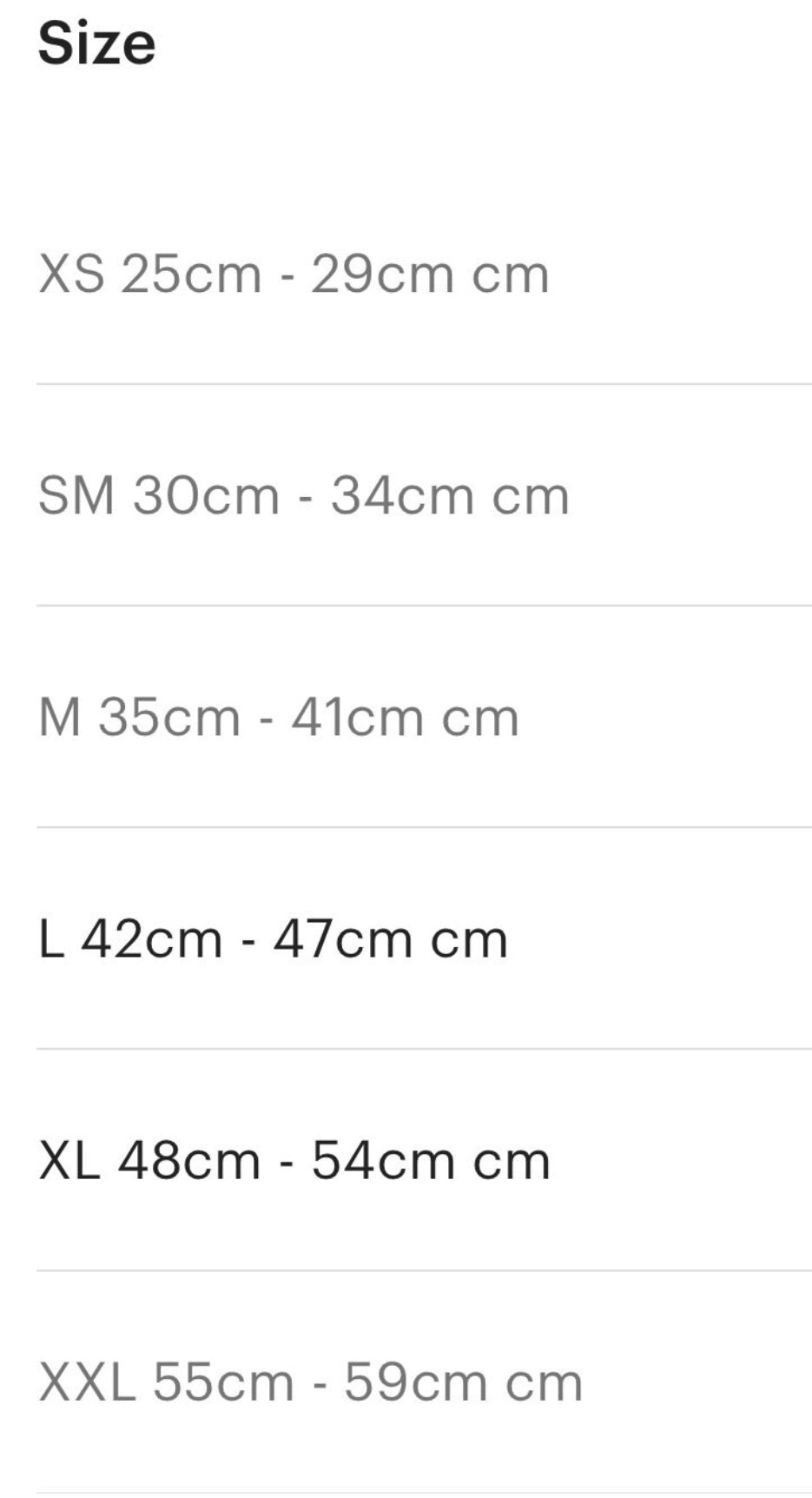Choose the XXL 55cm - 59cm size
The height and width of the screenshot is (1498, 812).
tap(310, 1382)
